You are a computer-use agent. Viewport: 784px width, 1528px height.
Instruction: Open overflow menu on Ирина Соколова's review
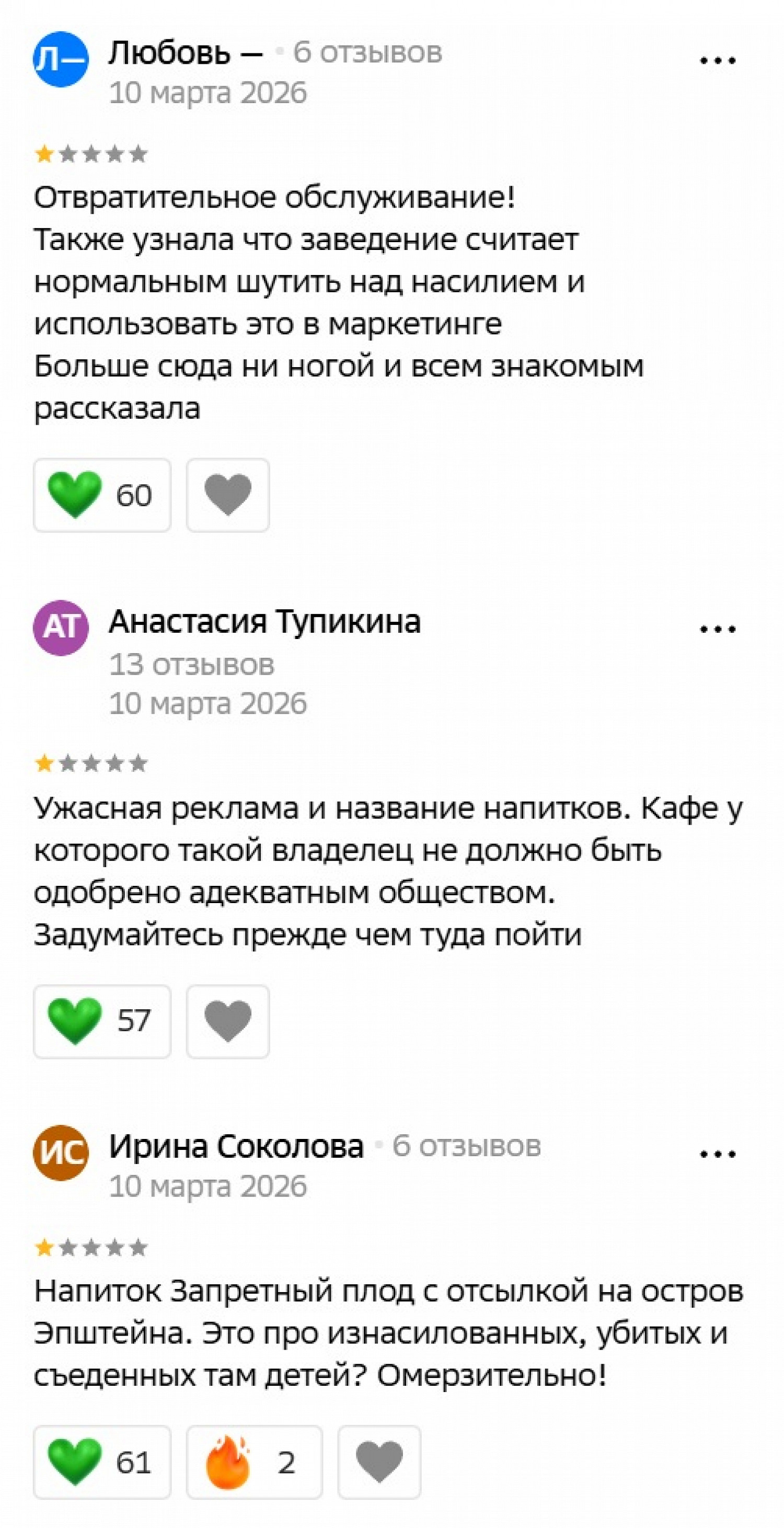pyautogui.click(x=717, y=1154)
